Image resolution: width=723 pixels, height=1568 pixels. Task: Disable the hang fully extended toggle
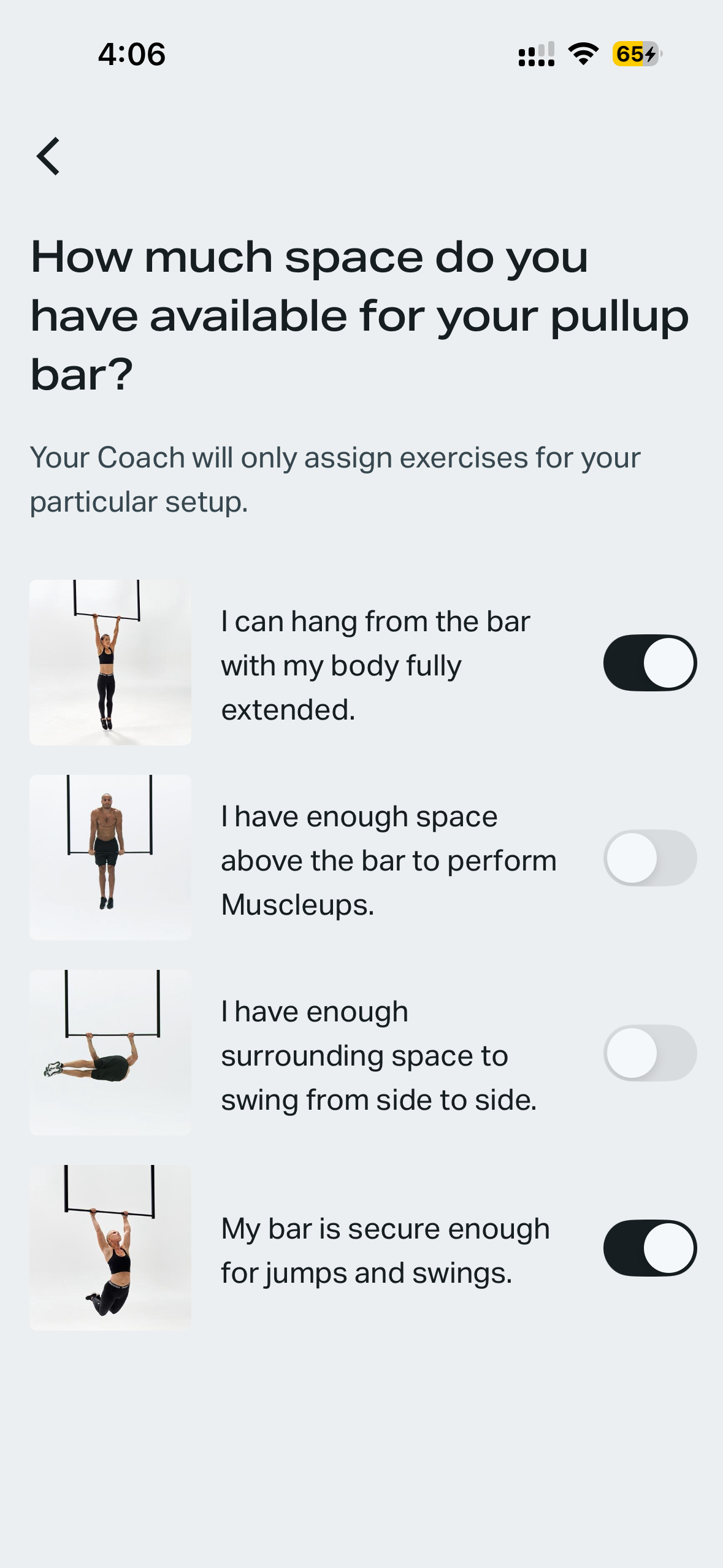649,663
